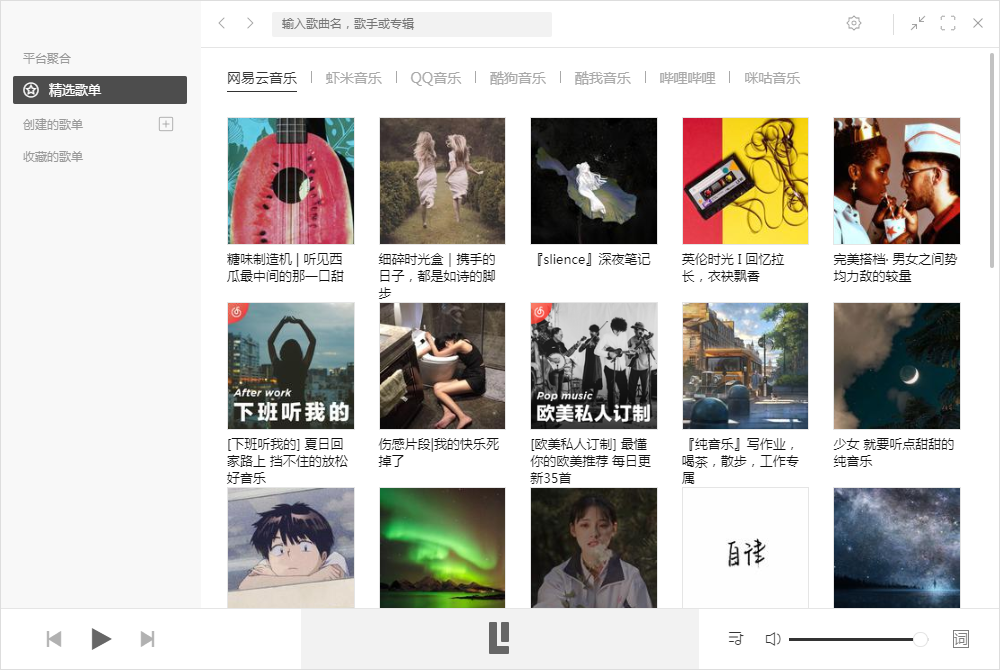
Task: Play the current track
Action: [x=101, y=639]
